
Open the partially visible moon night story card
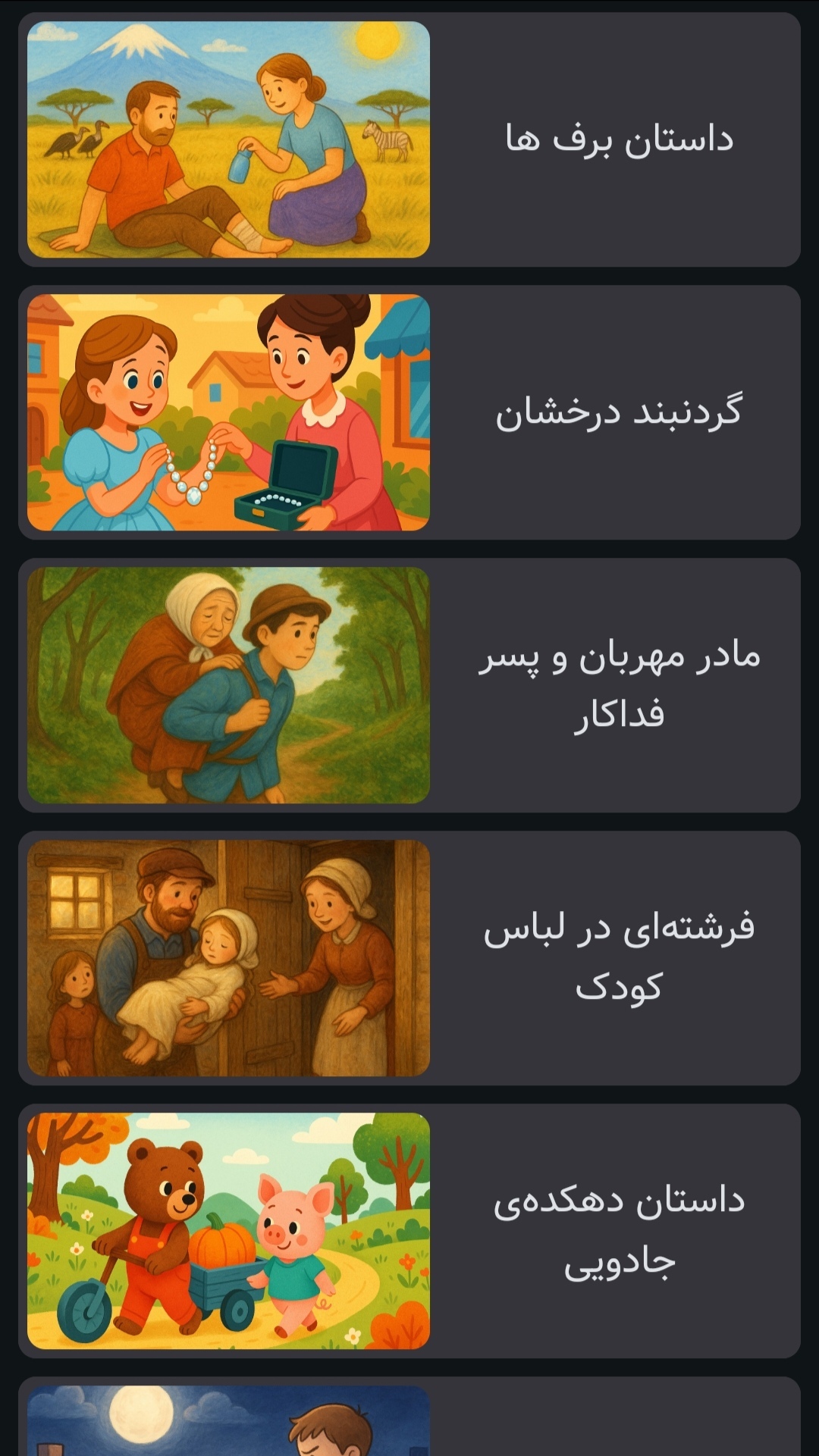pyautogui.click(x=409, y=1422)
